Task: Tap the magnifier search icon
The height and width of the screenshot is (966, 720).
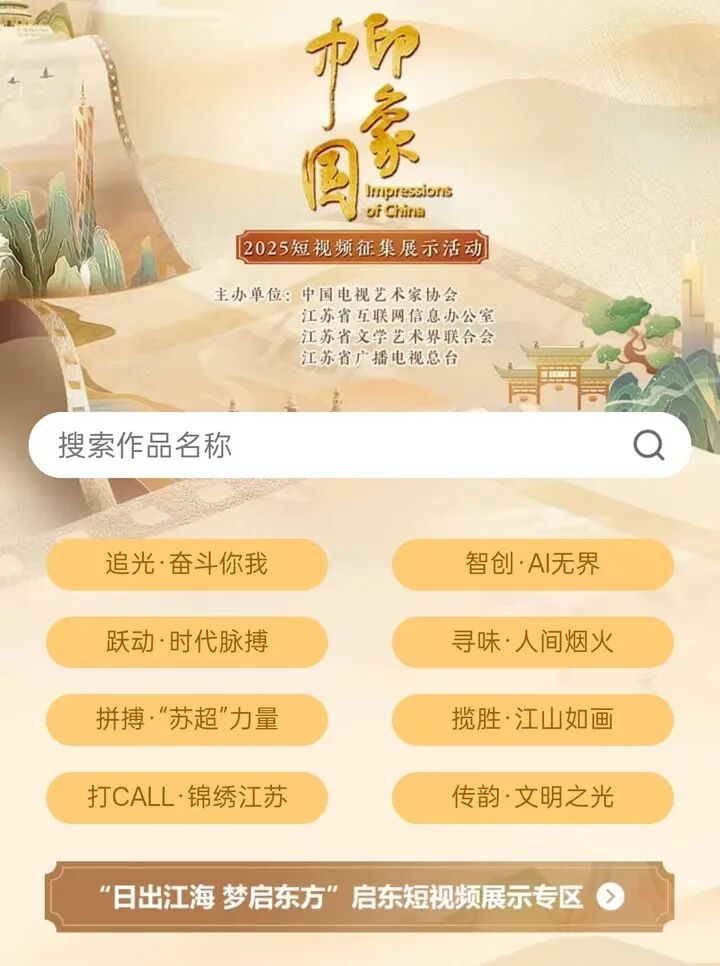Action: click(x=648, y=445)
